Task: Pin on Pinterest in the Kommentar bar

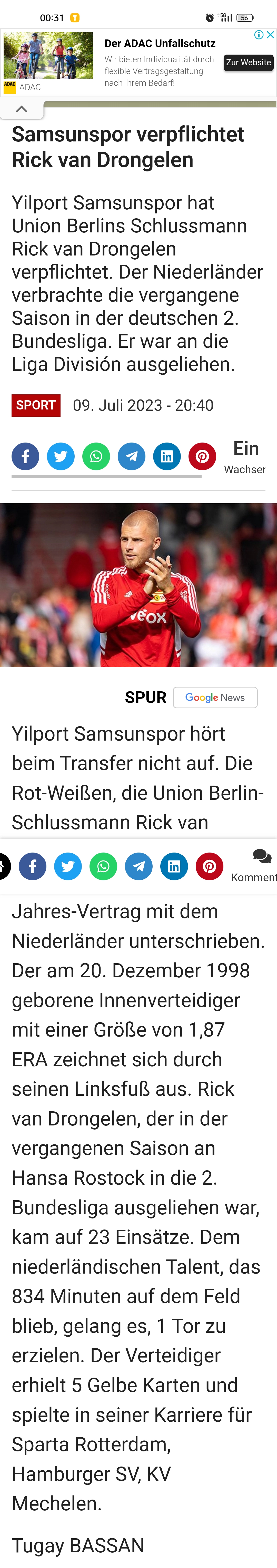Action: coord(210,866)
